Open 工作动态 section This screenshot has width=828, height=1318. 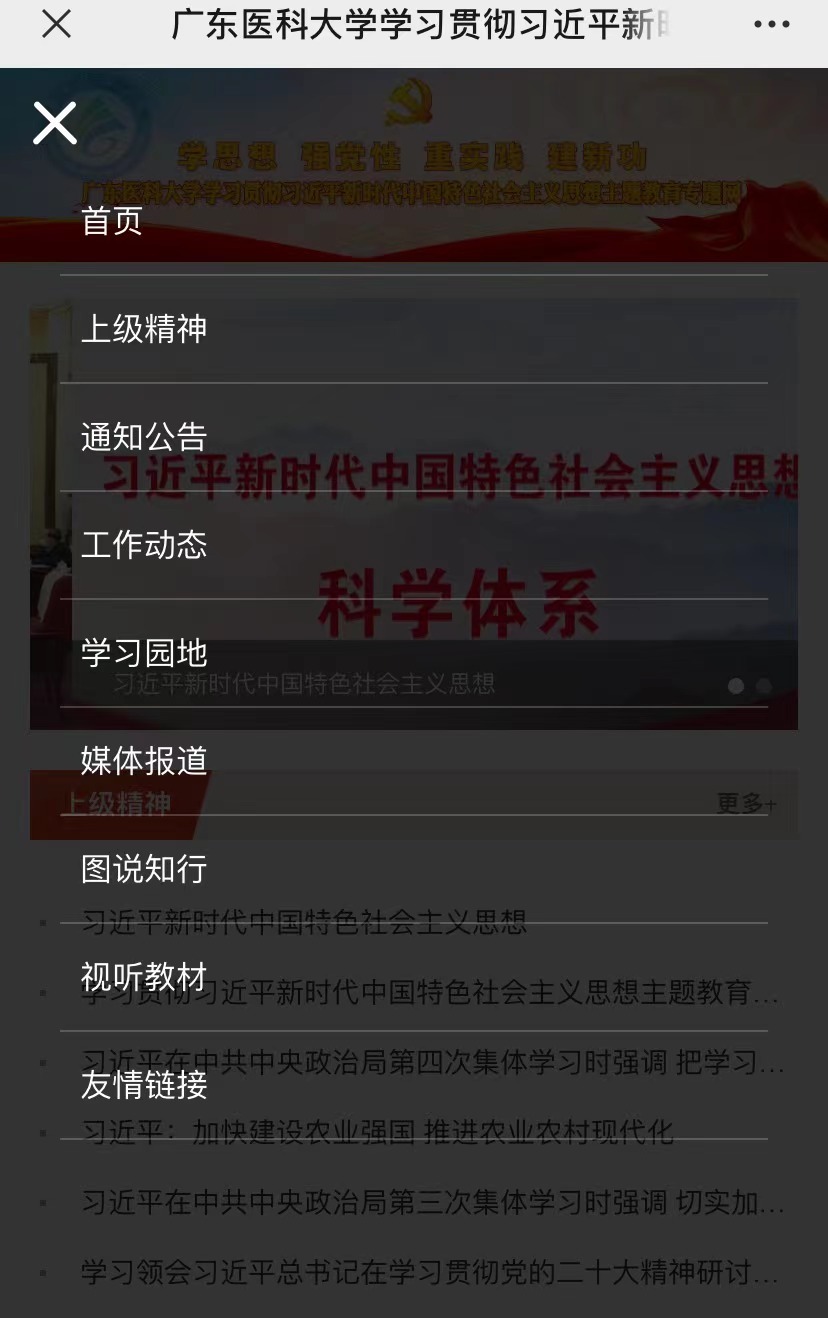coord(144,545)
